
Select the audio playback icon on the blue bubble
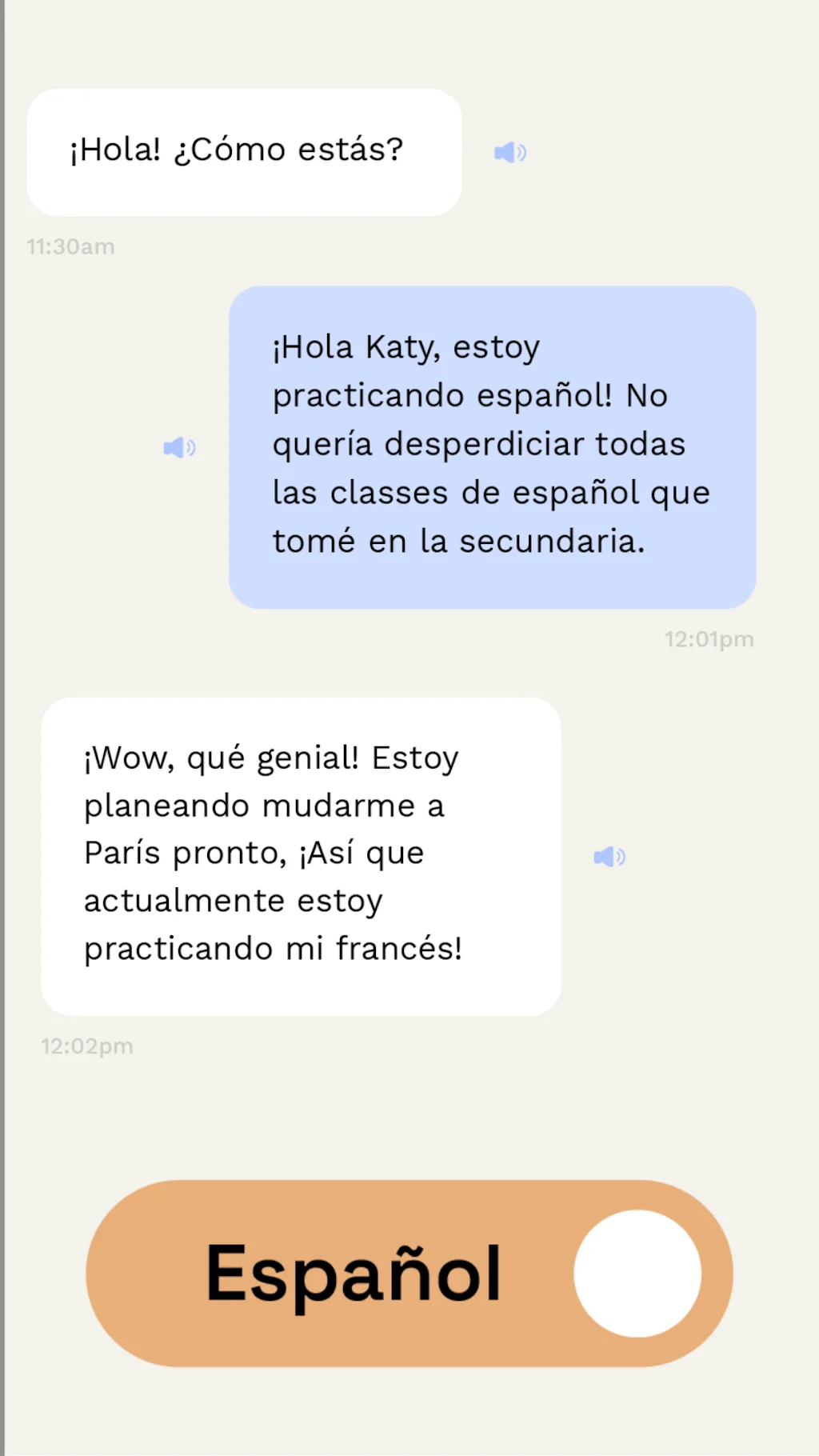click(x=181, y=447)
